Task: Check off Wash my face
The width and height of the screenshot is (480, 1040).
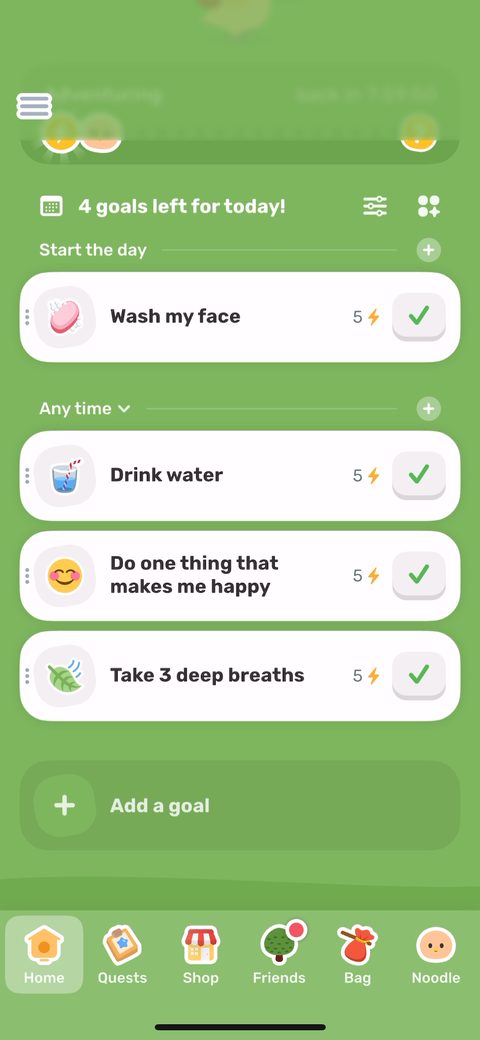Action: tap(419, 317)
